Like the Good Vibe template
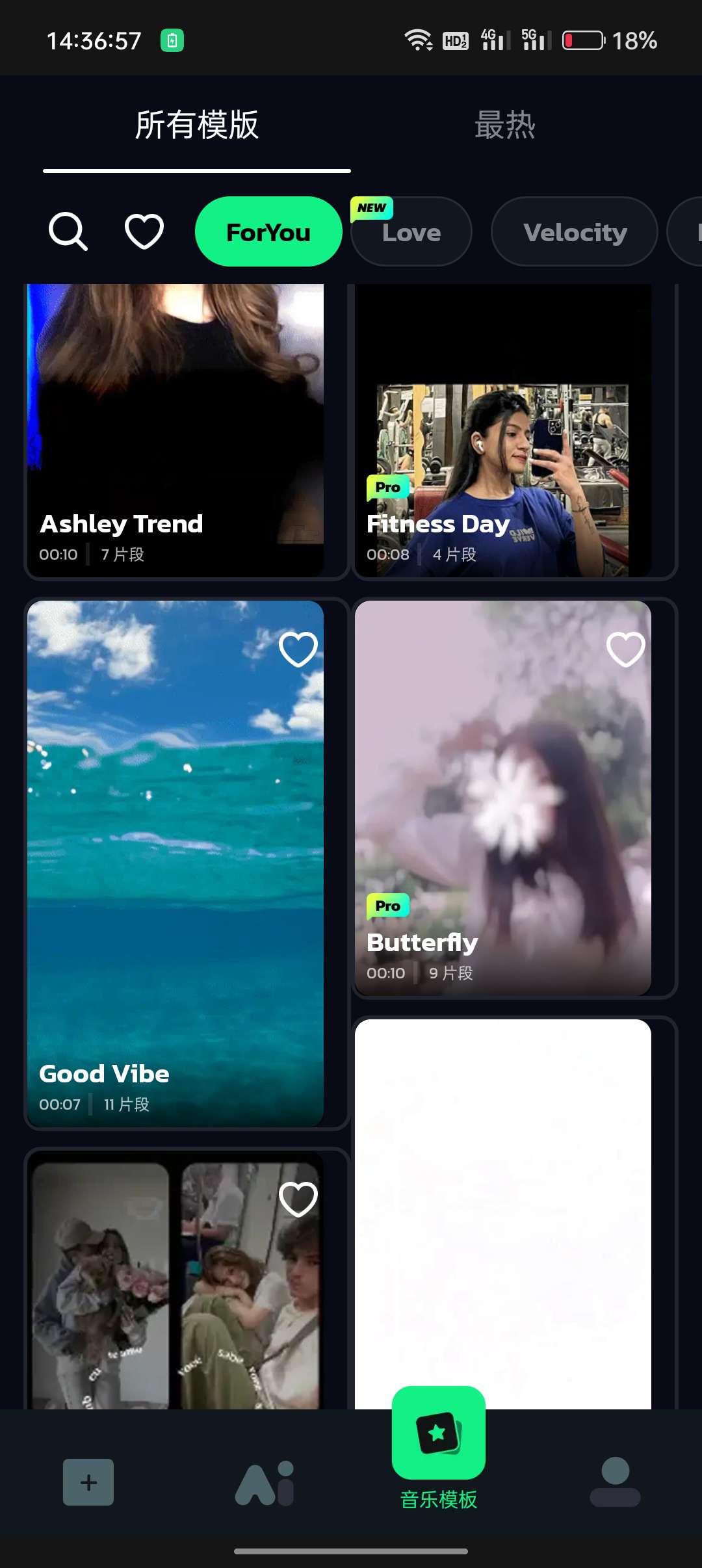The width and height of the screenshot is (702, 1568). [x=298, y=649]
